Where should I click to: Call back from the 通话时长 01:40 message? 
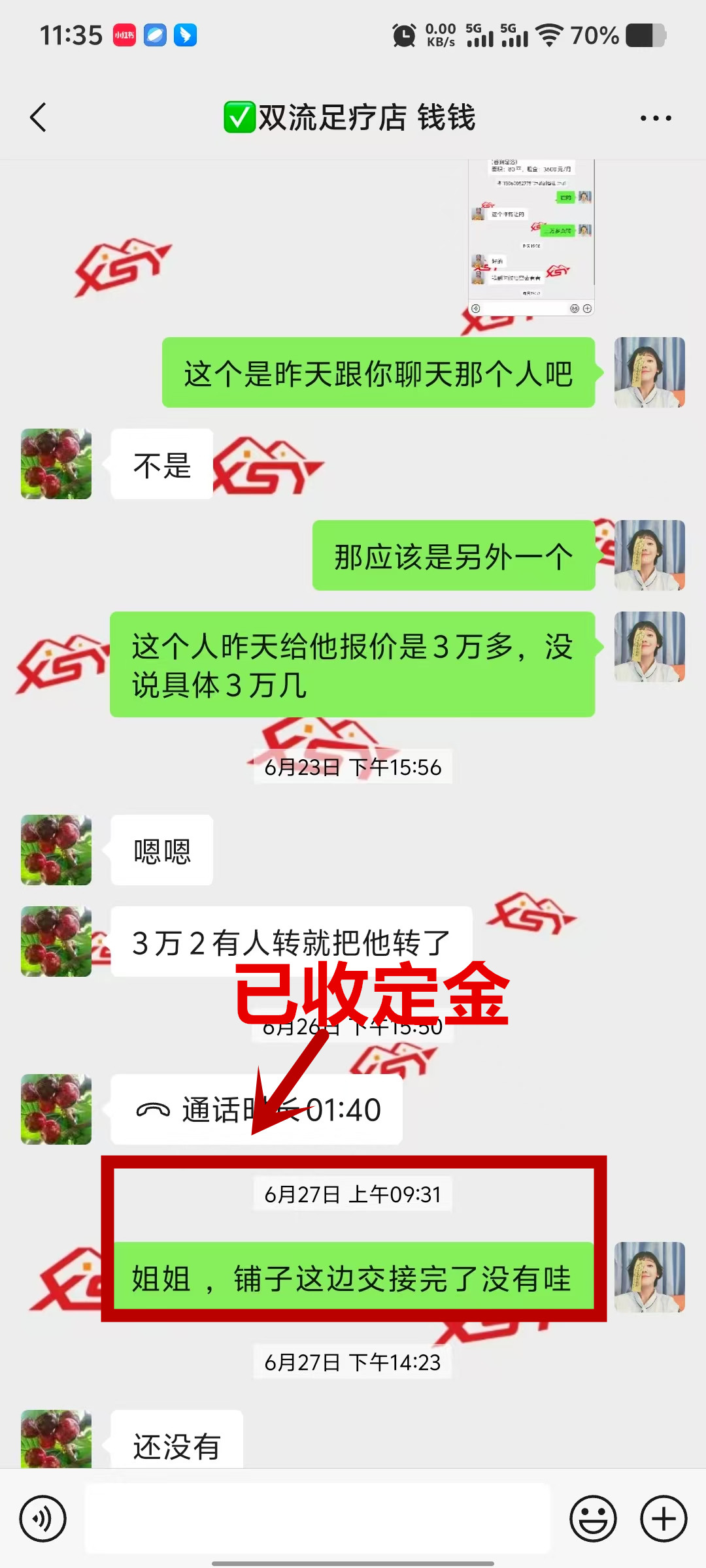pos(256,1109)
